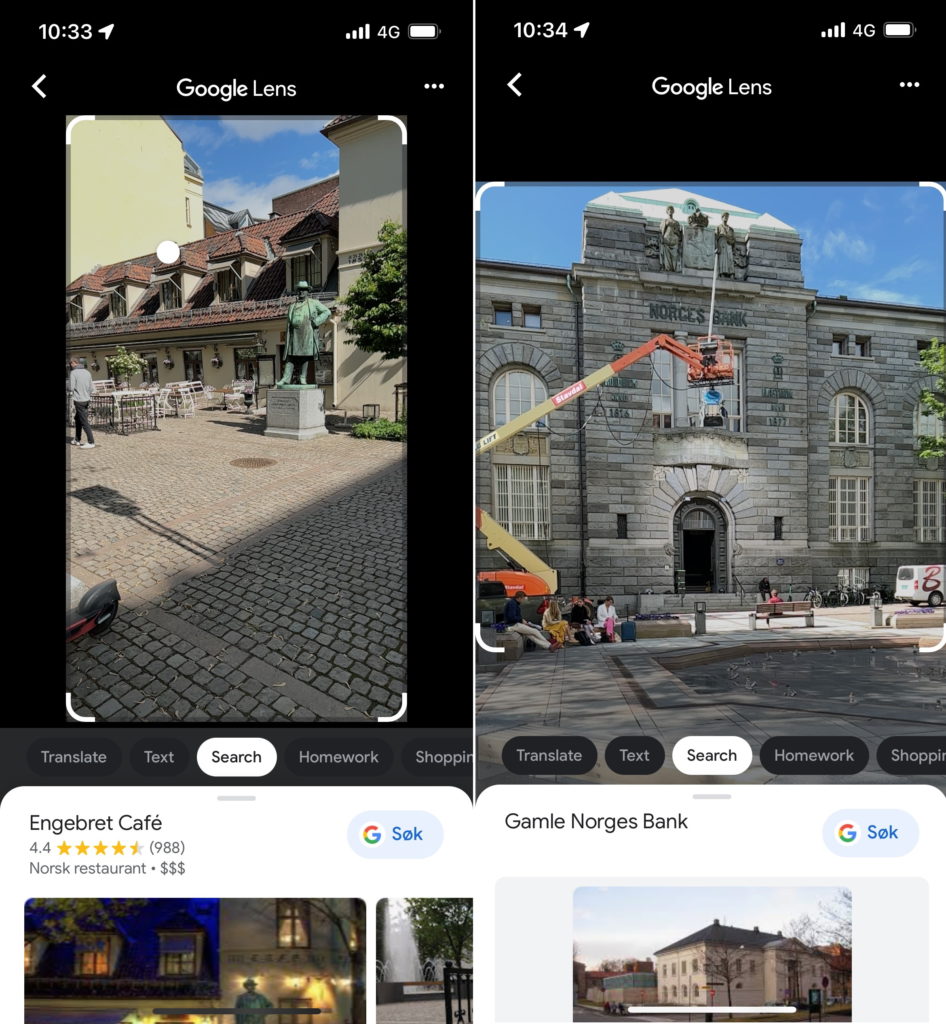Tap the back arrow on the Norges Bank screen
Screen dimensions: 946x1024
pyautogui.click(x=514, y=86)
